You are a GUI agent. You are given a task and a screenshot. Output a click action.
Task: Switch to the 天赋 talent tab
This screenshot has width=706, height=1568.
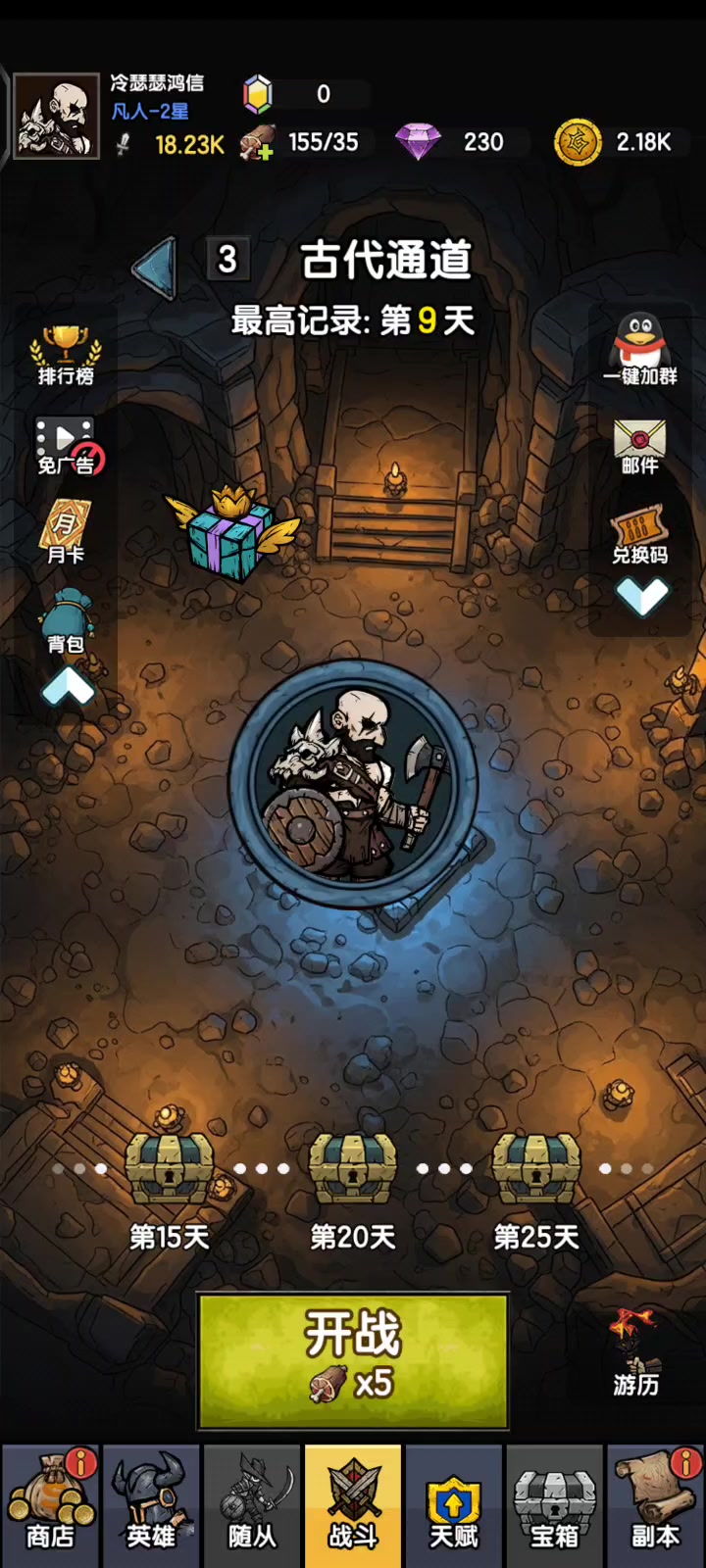tap(454, 1503)
